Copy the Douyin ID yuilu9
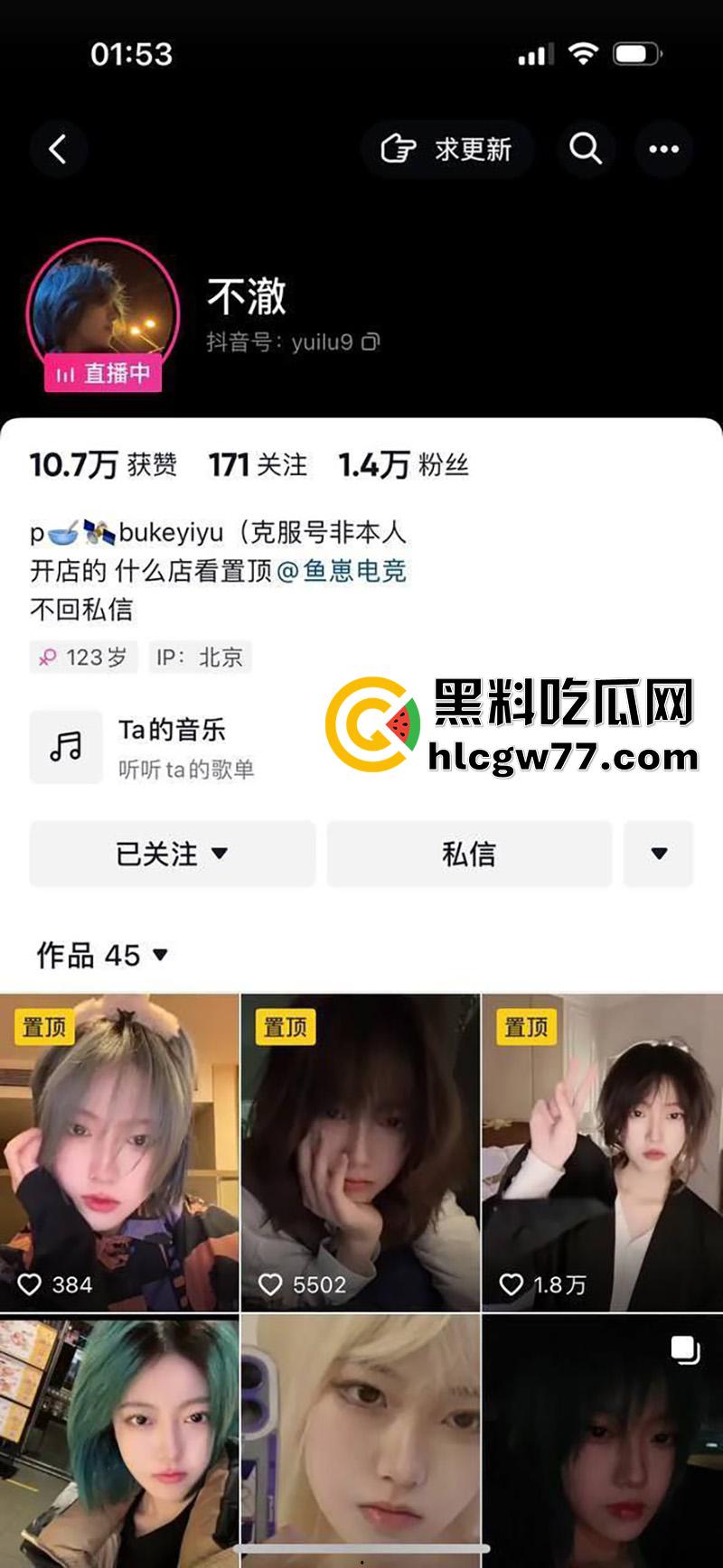This screenshot has width=723, height=1568. (x=371, y=342)
